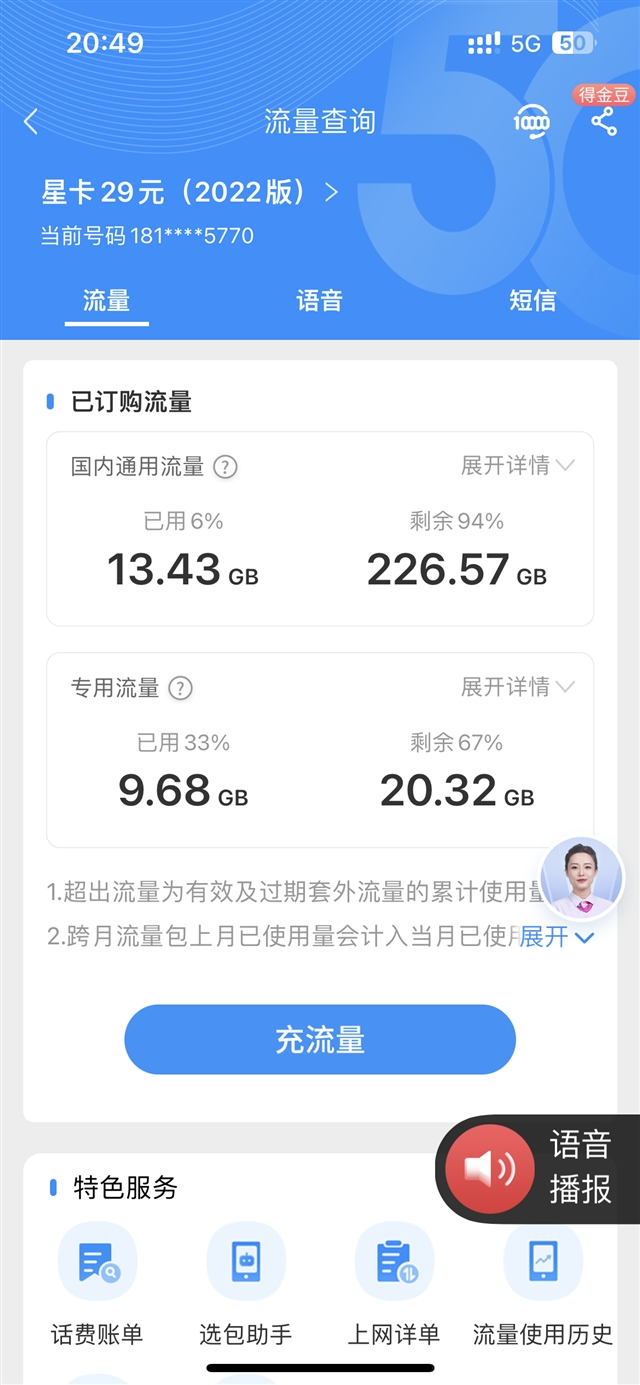
Task: Tap the 充流量 button
Action: tap(320, 1040)
